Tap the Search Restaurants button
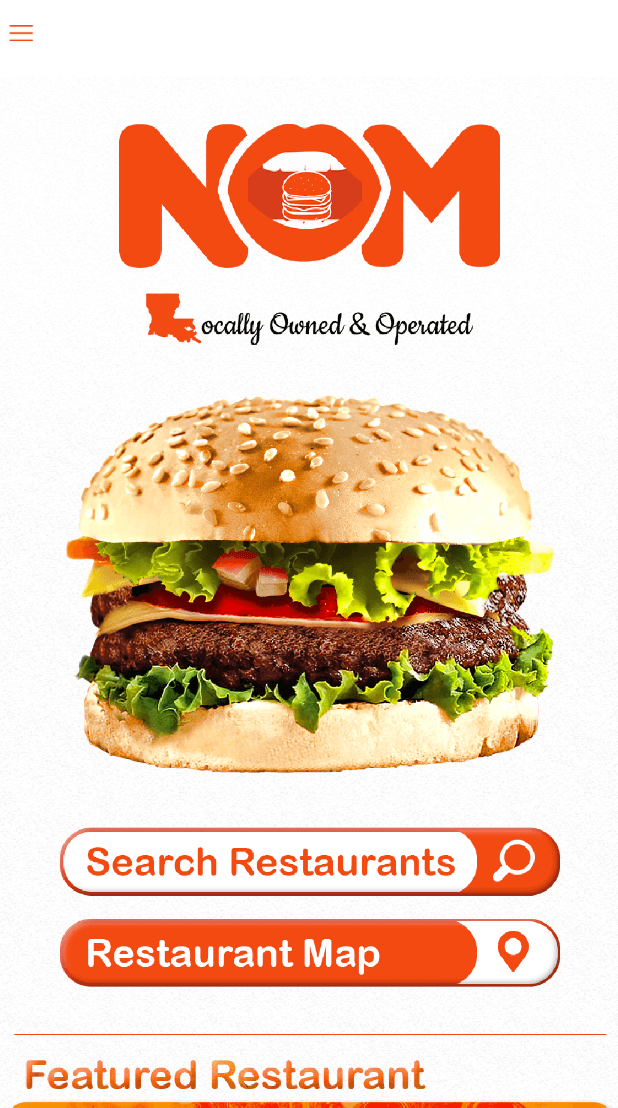Viewport: 618px width, 1108px height. coord(309,861)
